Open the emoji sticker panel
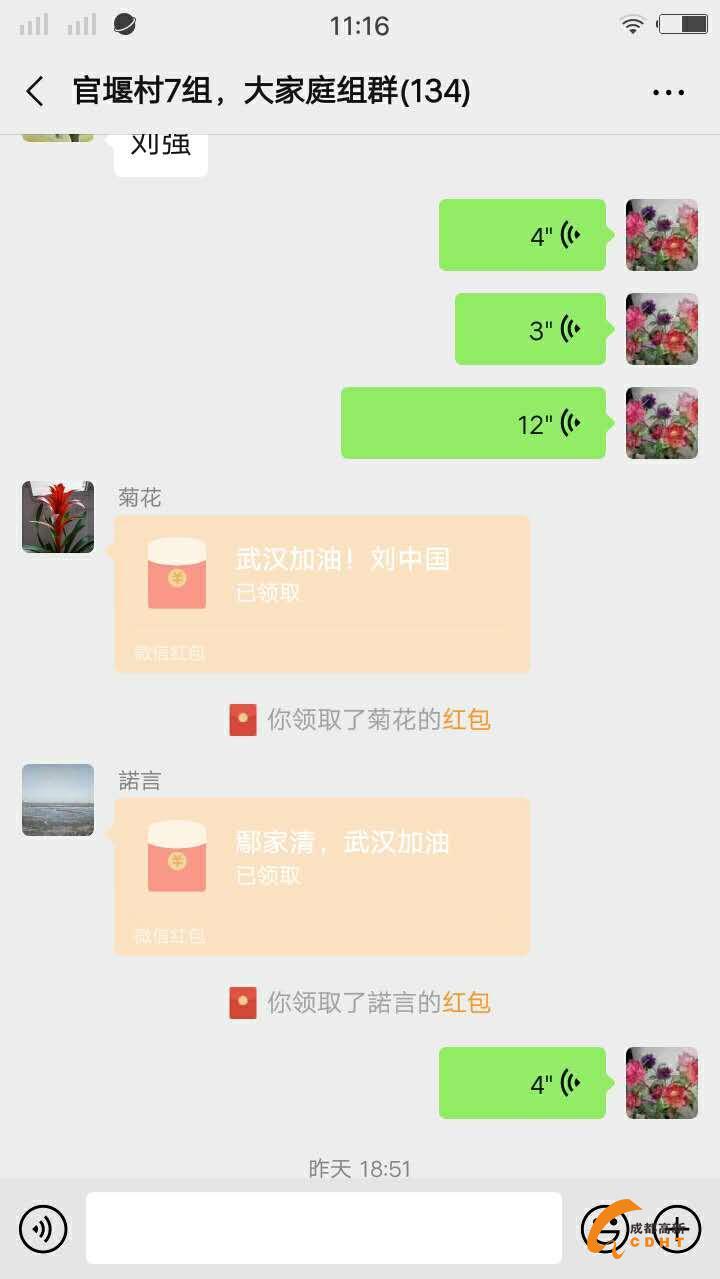 tap(603, 1228)
